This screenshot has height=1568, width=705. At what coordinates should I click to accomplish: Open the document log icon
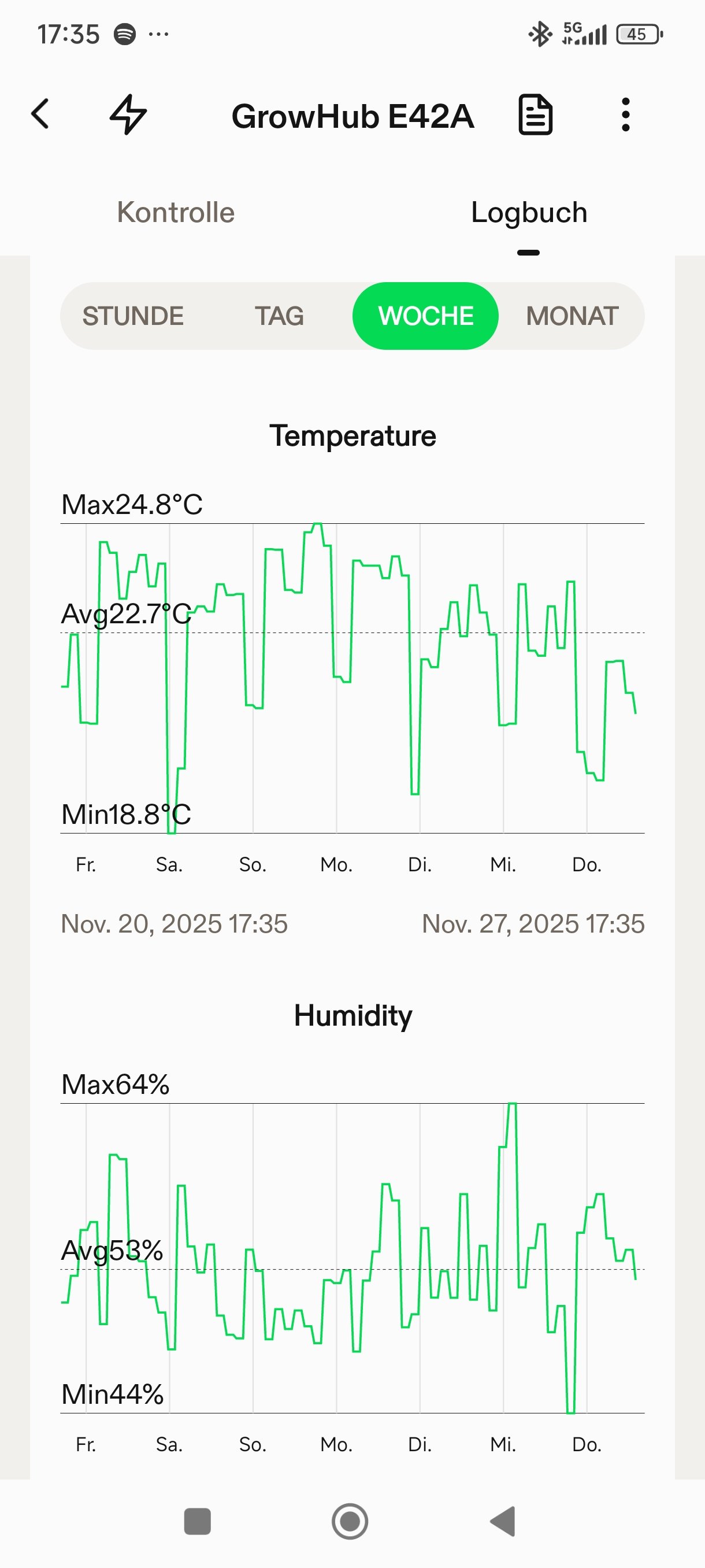click(x=535, y=114)
